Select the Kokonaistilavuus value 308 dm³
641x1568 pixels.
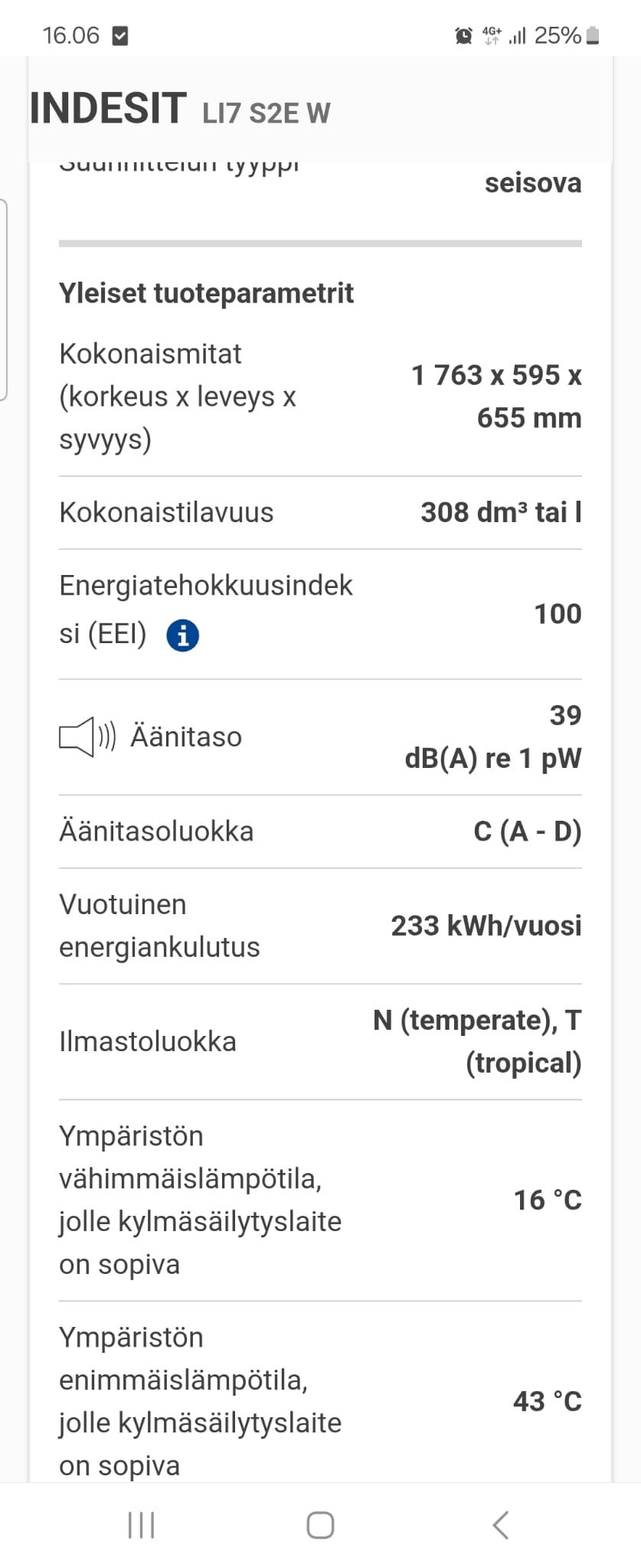coord(501,512)
